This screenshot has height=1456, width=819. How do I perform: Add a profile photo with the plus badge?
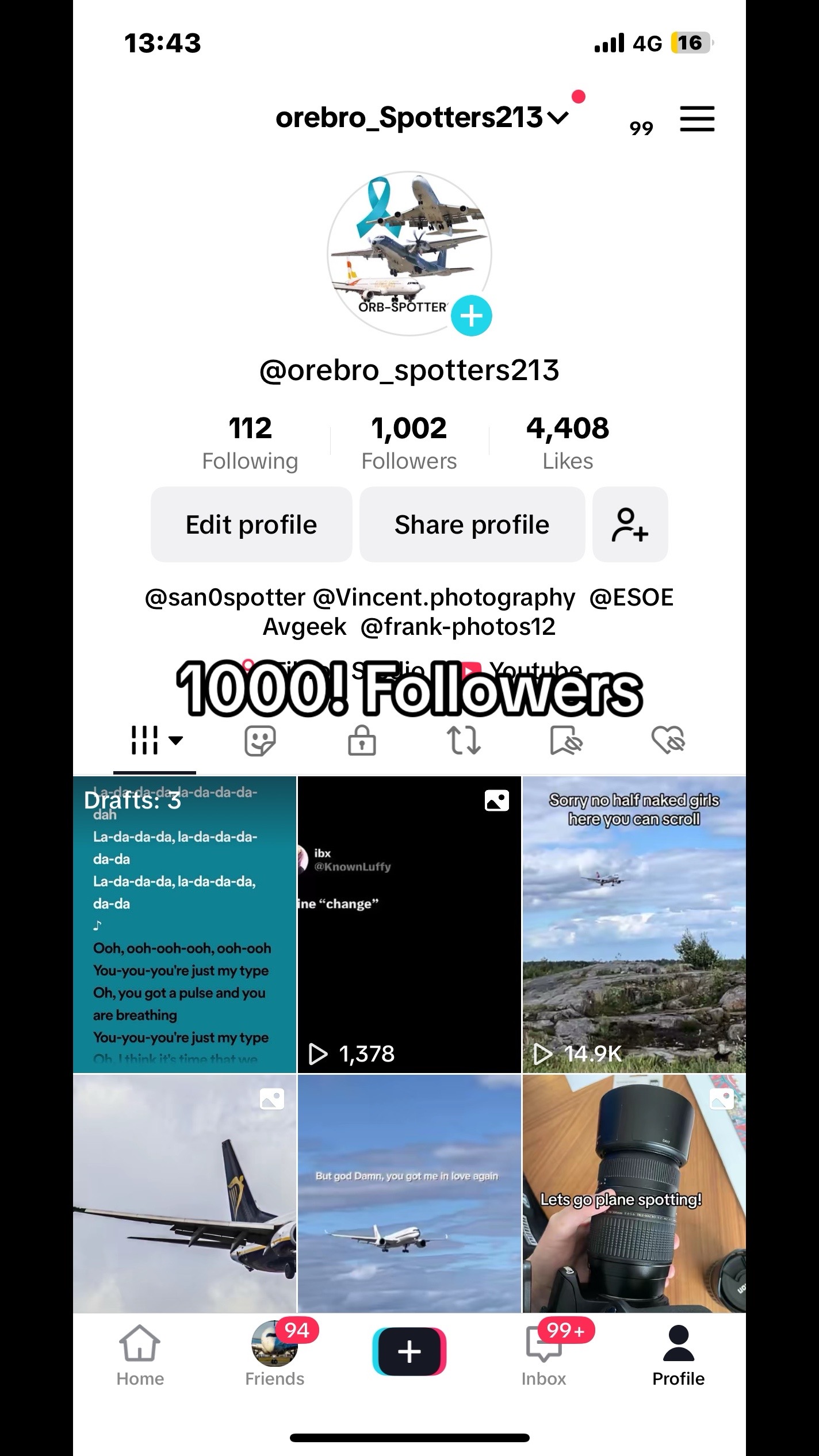click(x=472, y=316)
